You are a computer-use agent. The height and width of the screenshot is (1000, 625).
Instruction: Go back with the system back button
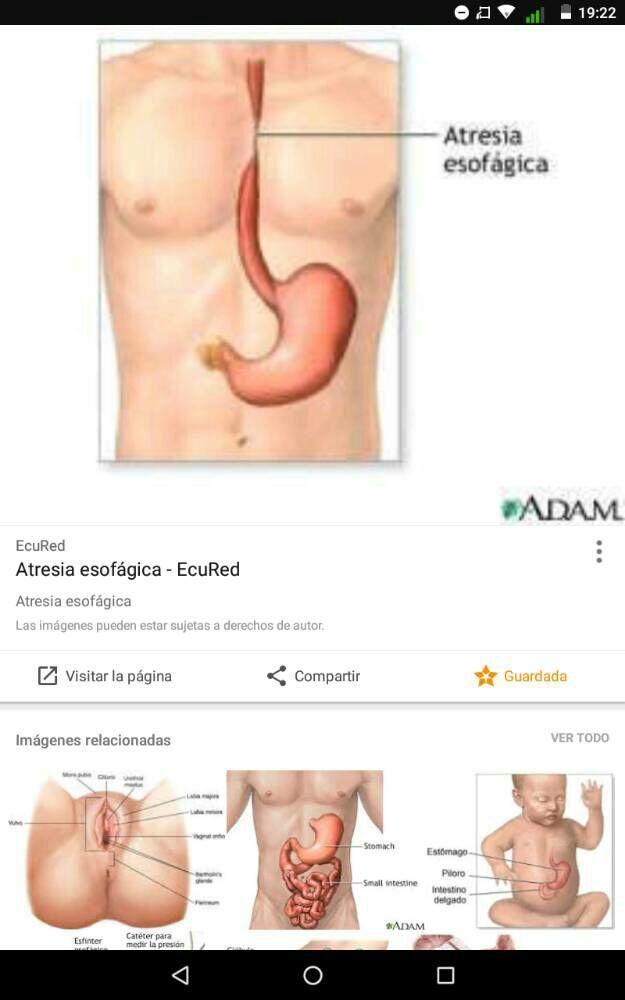click(x=180, y=975)
